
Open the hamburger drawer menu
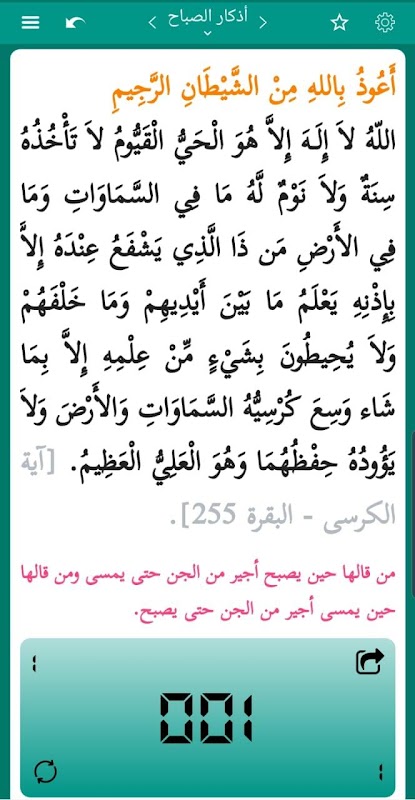[30, 22]
